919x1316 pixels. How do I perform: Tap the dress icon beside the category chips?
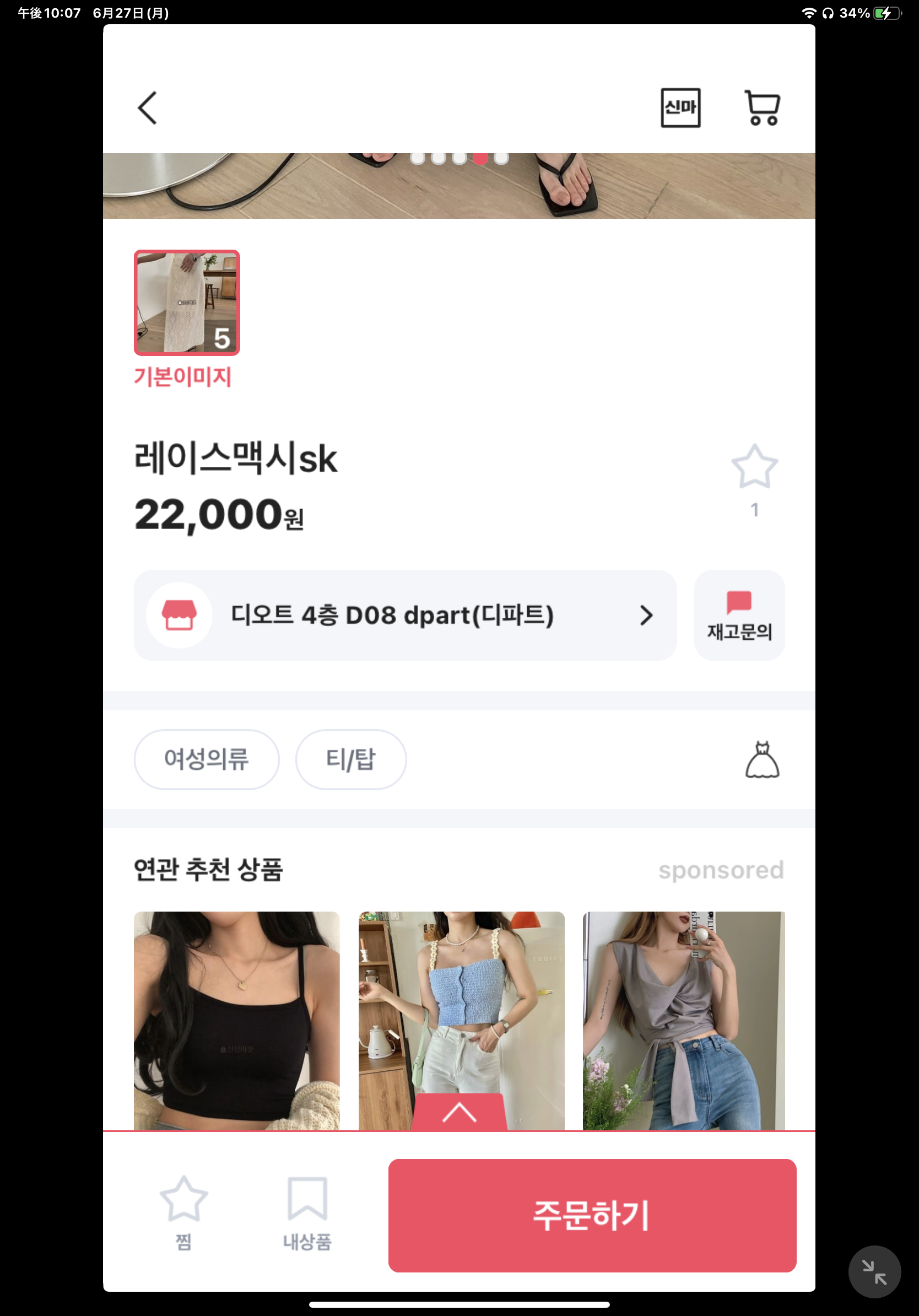[x=762, y=760]
